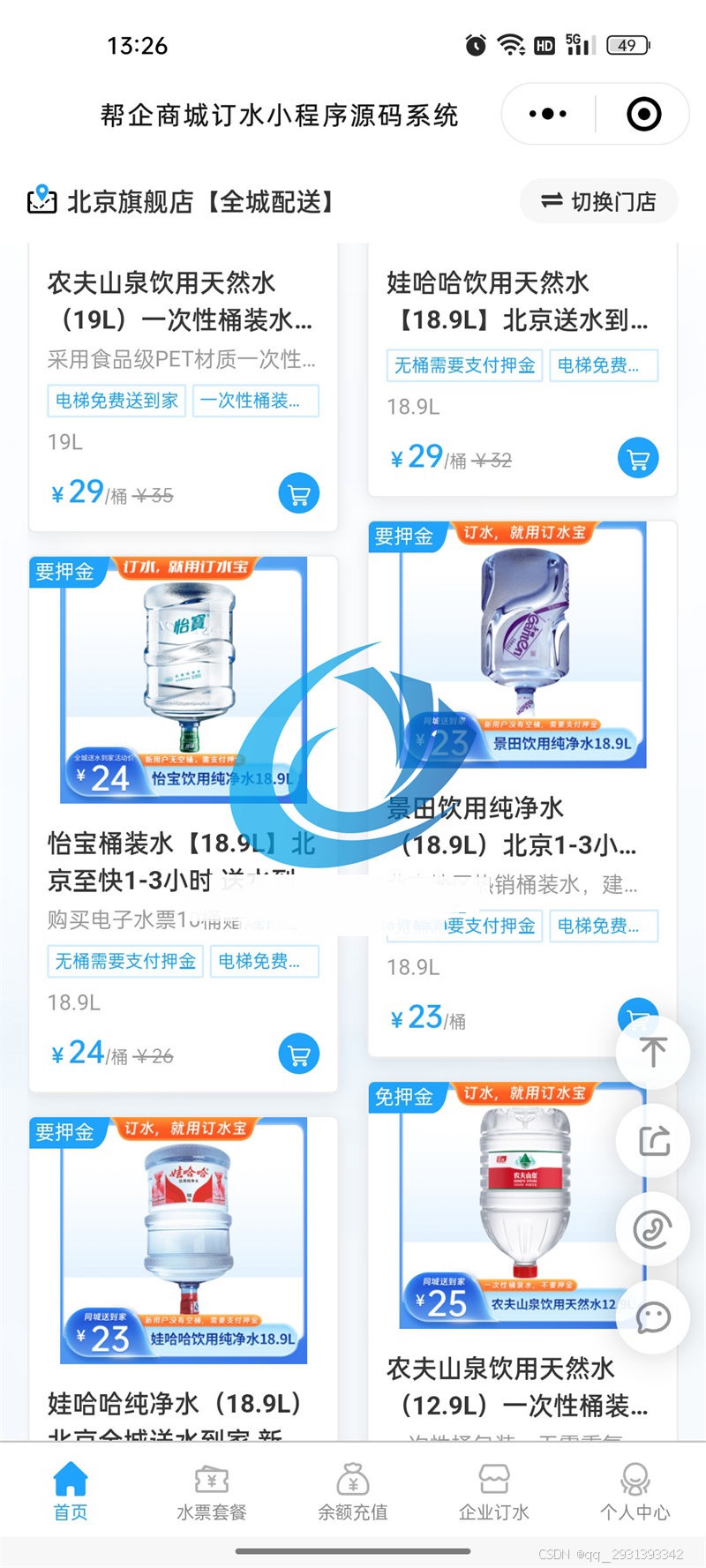Open the customer service chat bubble icon
The height and width of the screenshot is (1568, 706).
652,1317
